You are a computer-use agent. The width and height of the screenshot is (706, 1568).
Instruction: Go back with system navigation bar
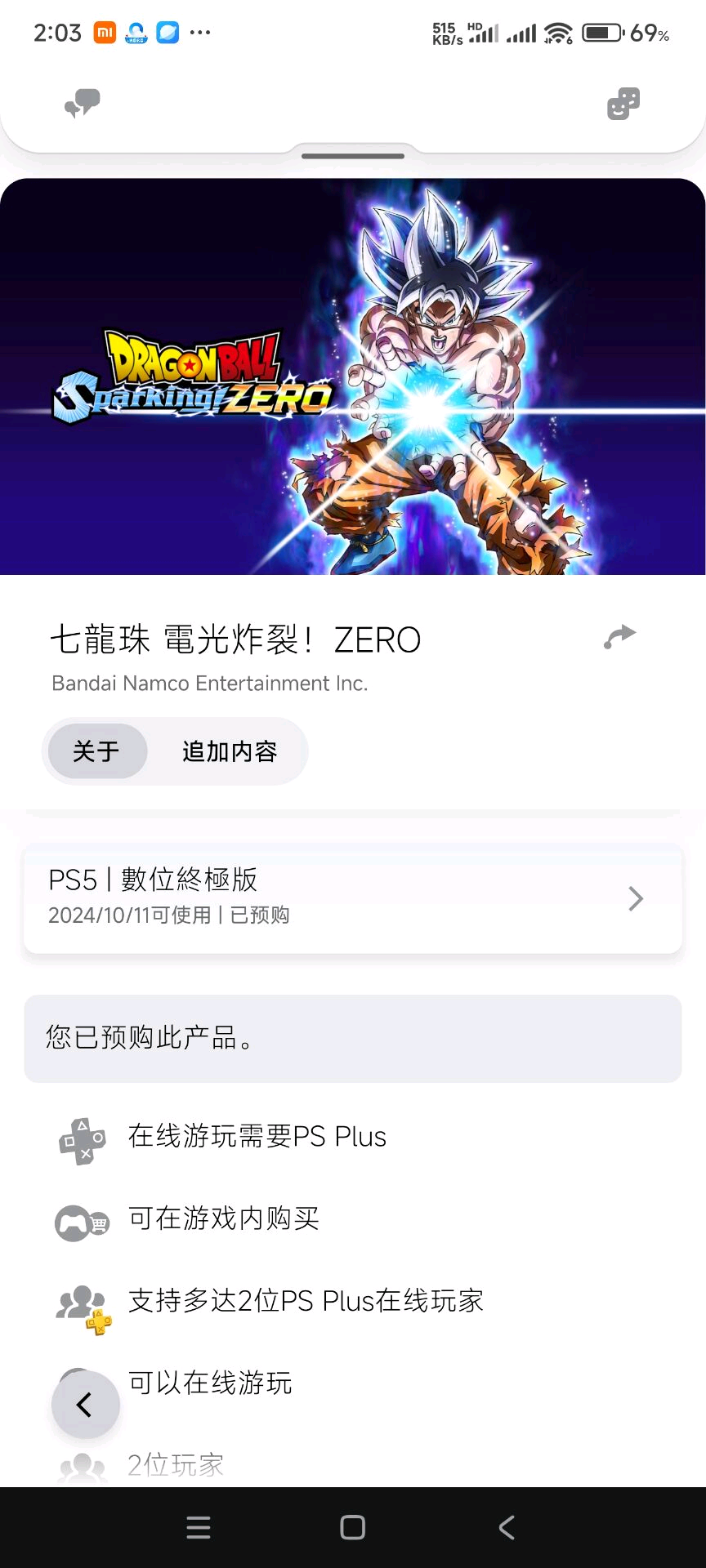(507, 1527)
